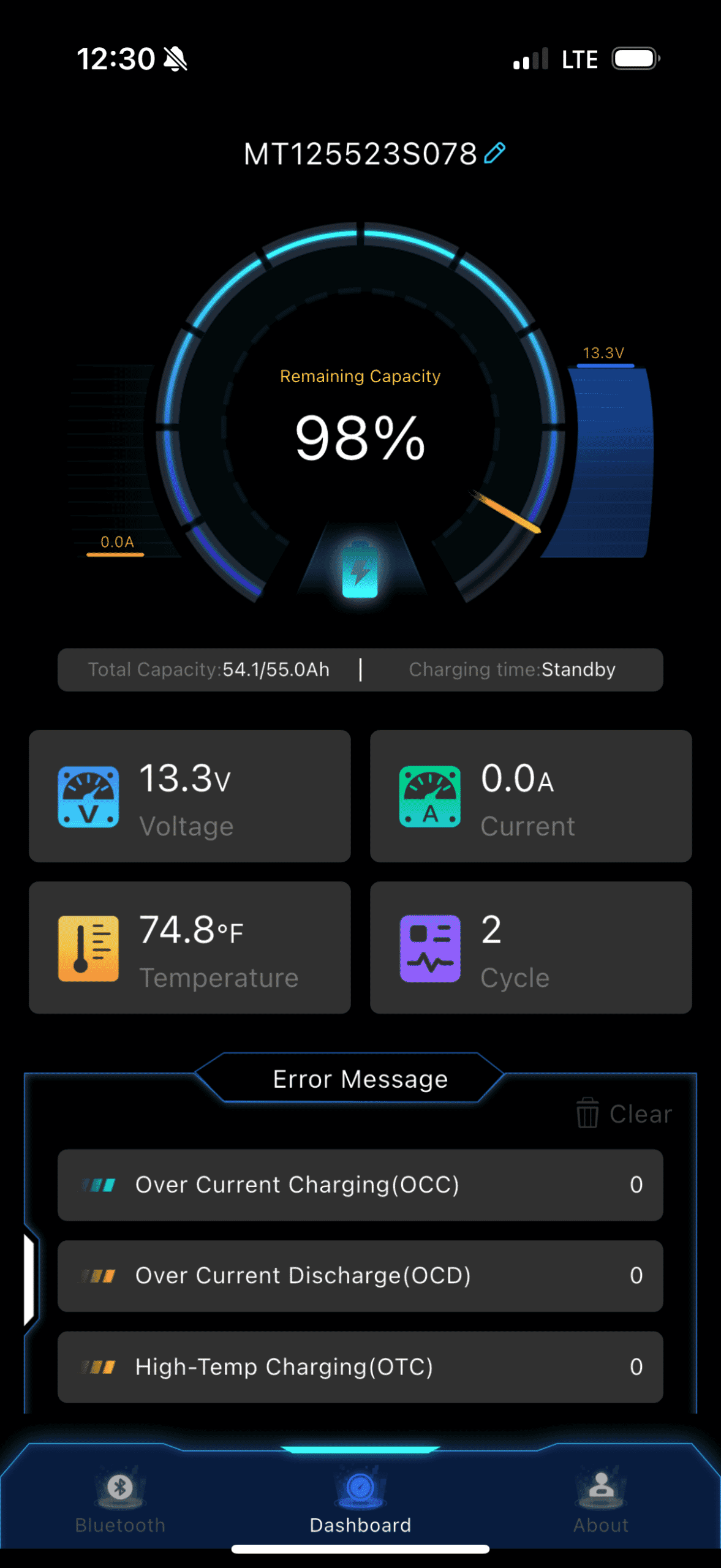Tap the battery icon in the status bar
721x1568 pixels.
pos(634,59)
